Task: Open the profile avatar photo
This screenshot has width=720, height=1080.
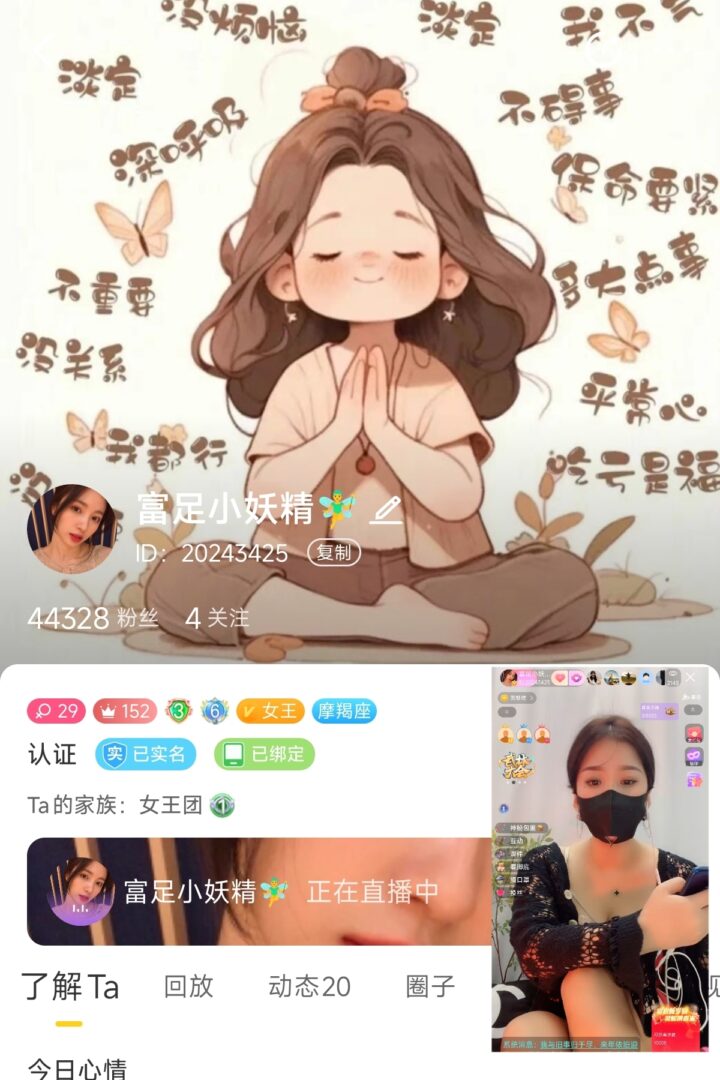Action: 71,529
